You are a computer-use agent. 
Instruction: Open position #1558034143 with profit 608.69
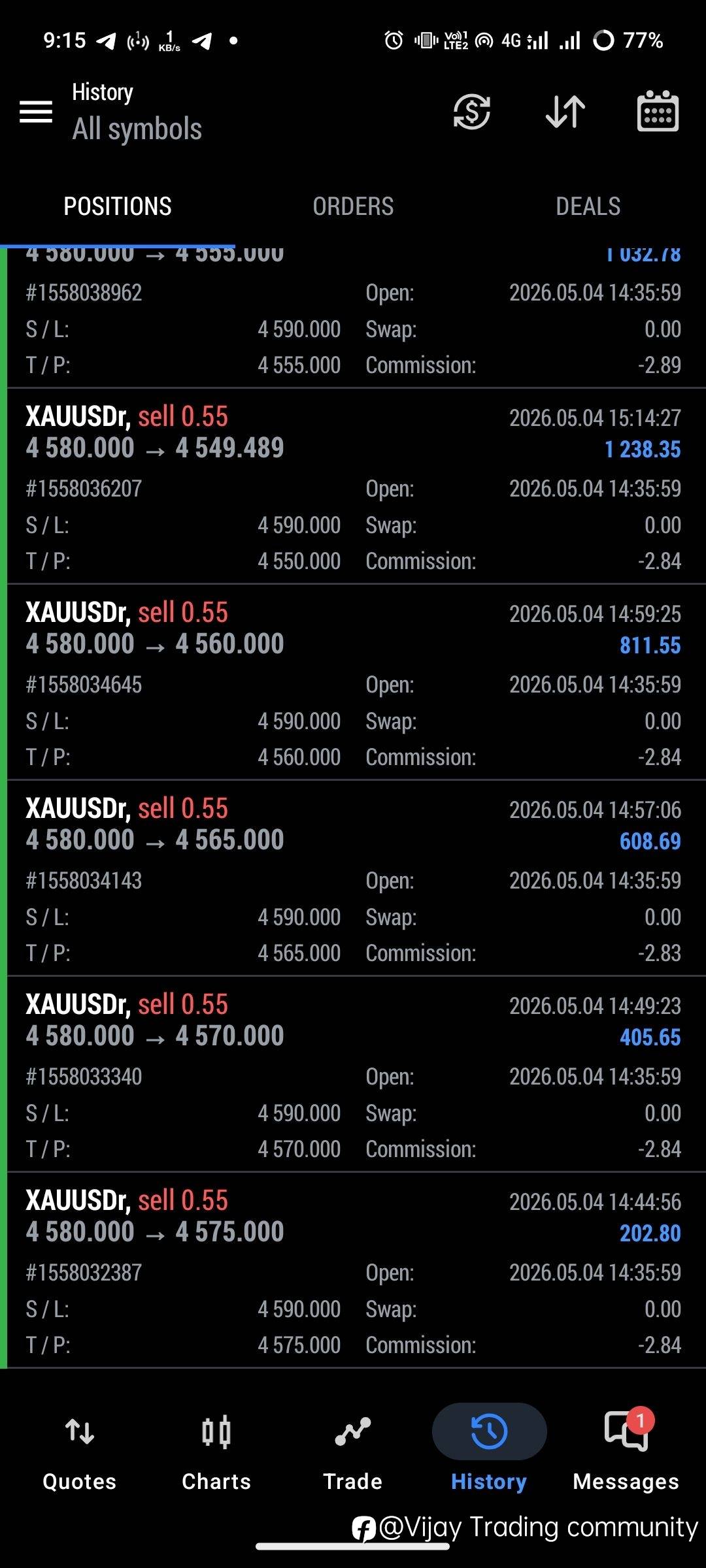pyautogui.click(x=356, y=878)
